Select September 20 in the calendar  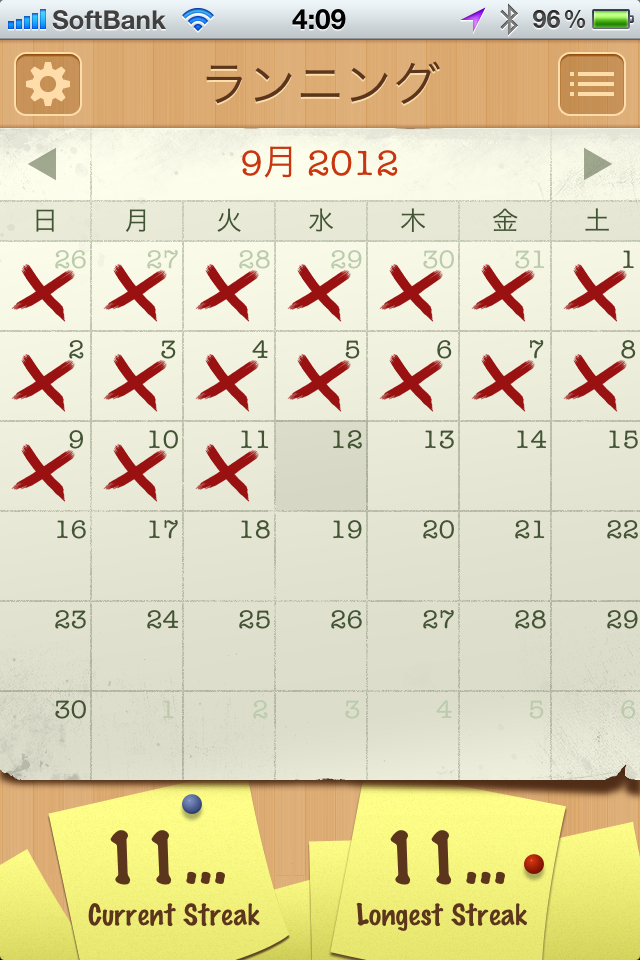(x=413, y=556)
